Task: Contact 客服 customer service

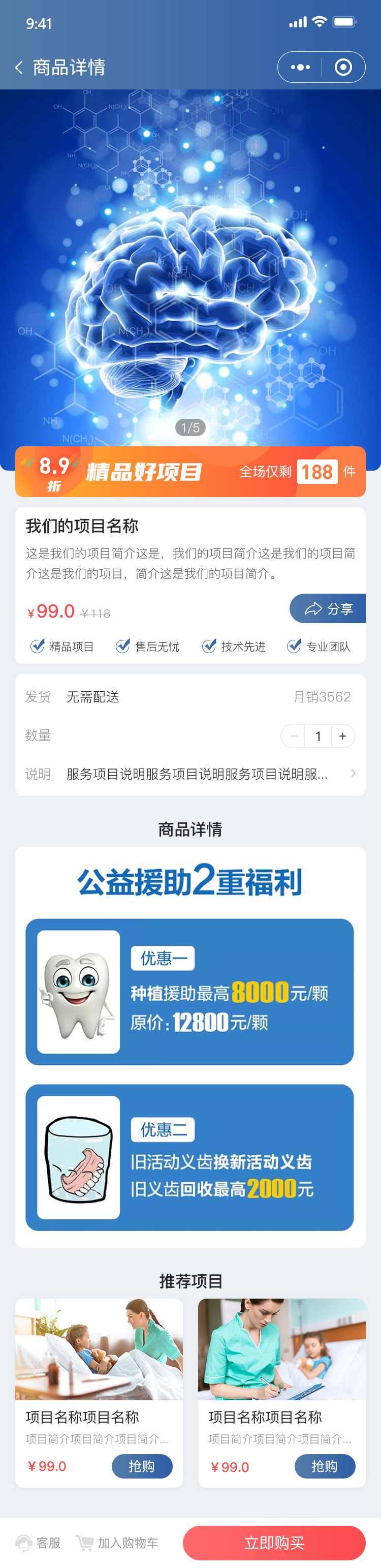Action: click(x=38, y=1543)
